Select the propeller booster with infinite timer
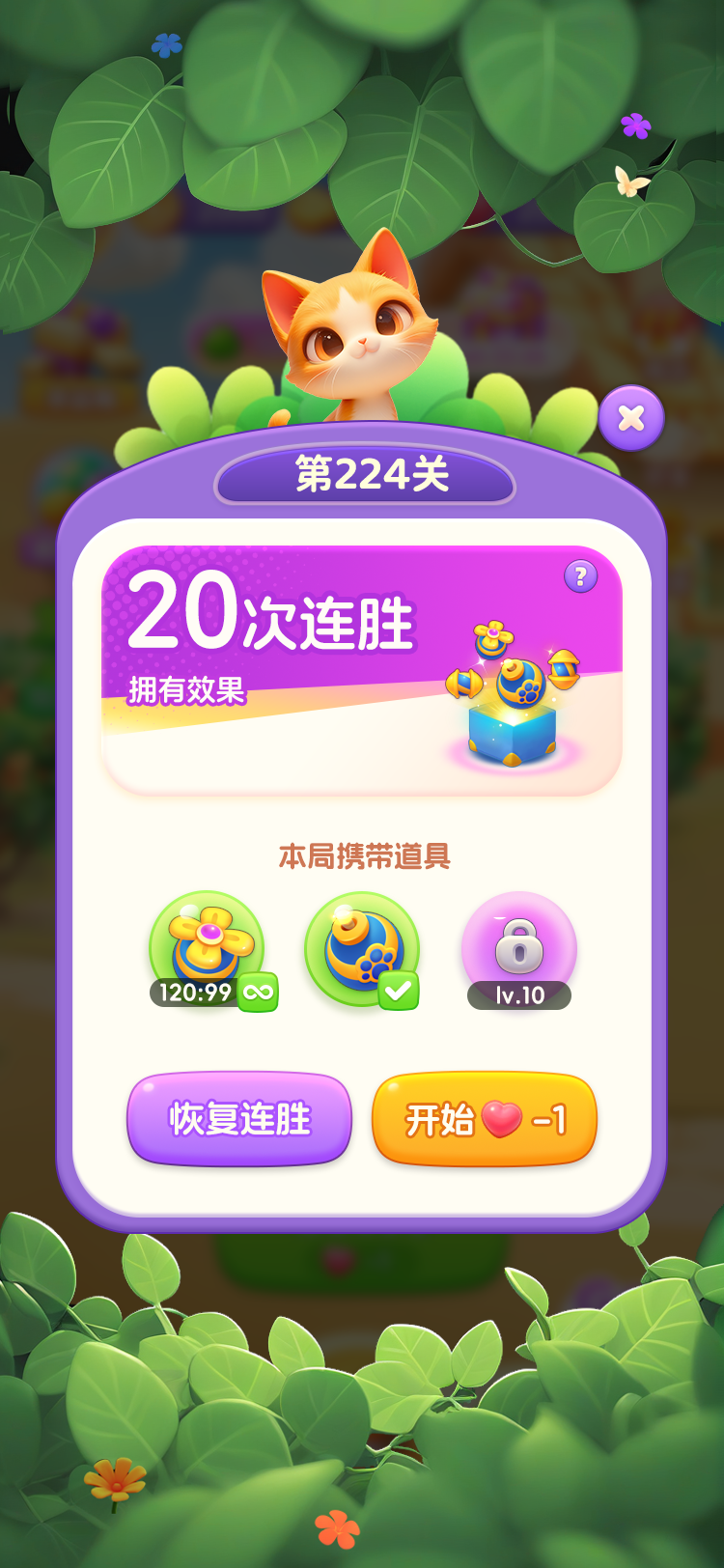 click(x=208, y=950)
